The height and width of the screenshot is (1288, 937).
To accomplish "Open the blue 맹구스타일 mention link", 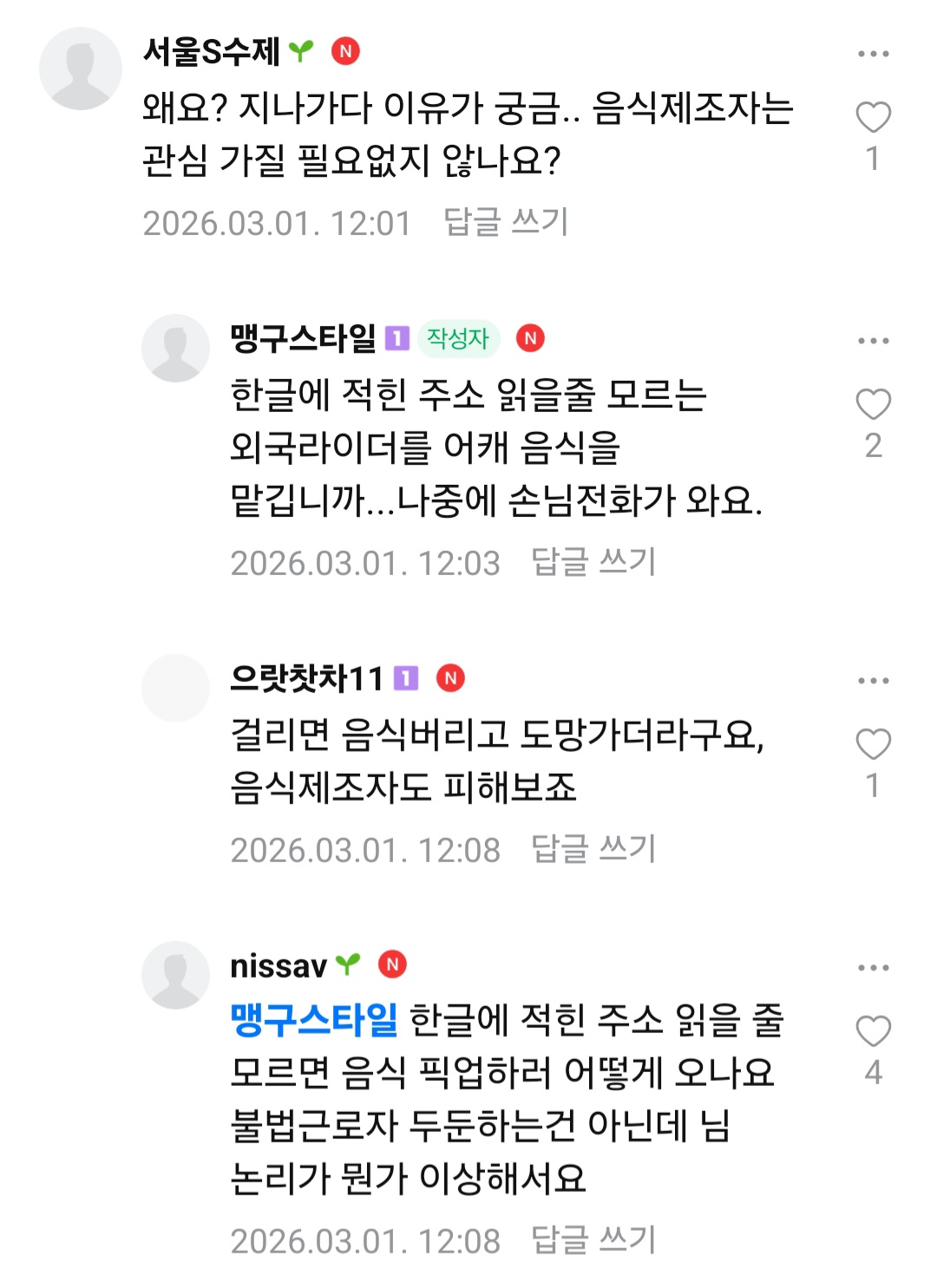I will pyautogui.click(x=313, y=1020).
